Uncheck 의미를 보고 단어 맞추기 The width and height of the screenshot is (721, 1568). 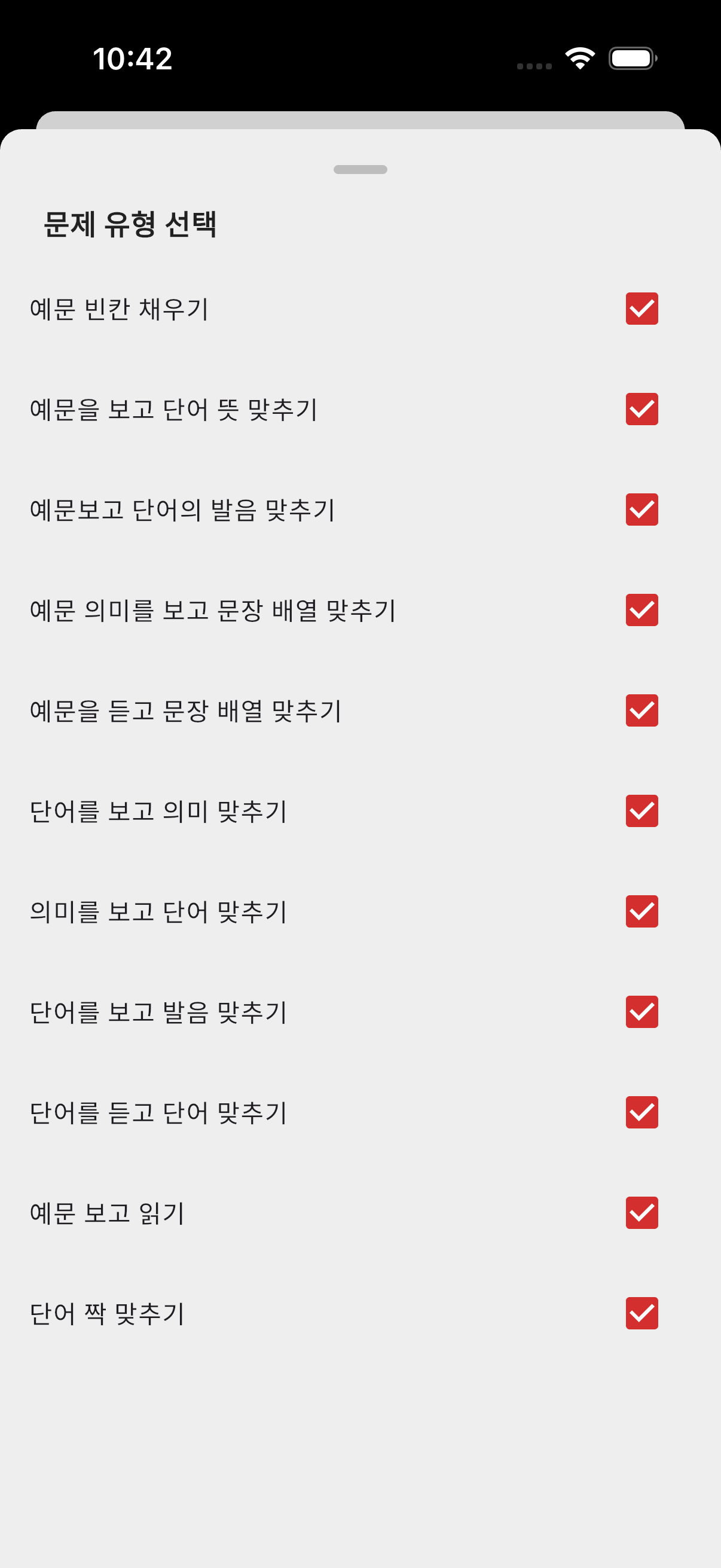(642, 911)
